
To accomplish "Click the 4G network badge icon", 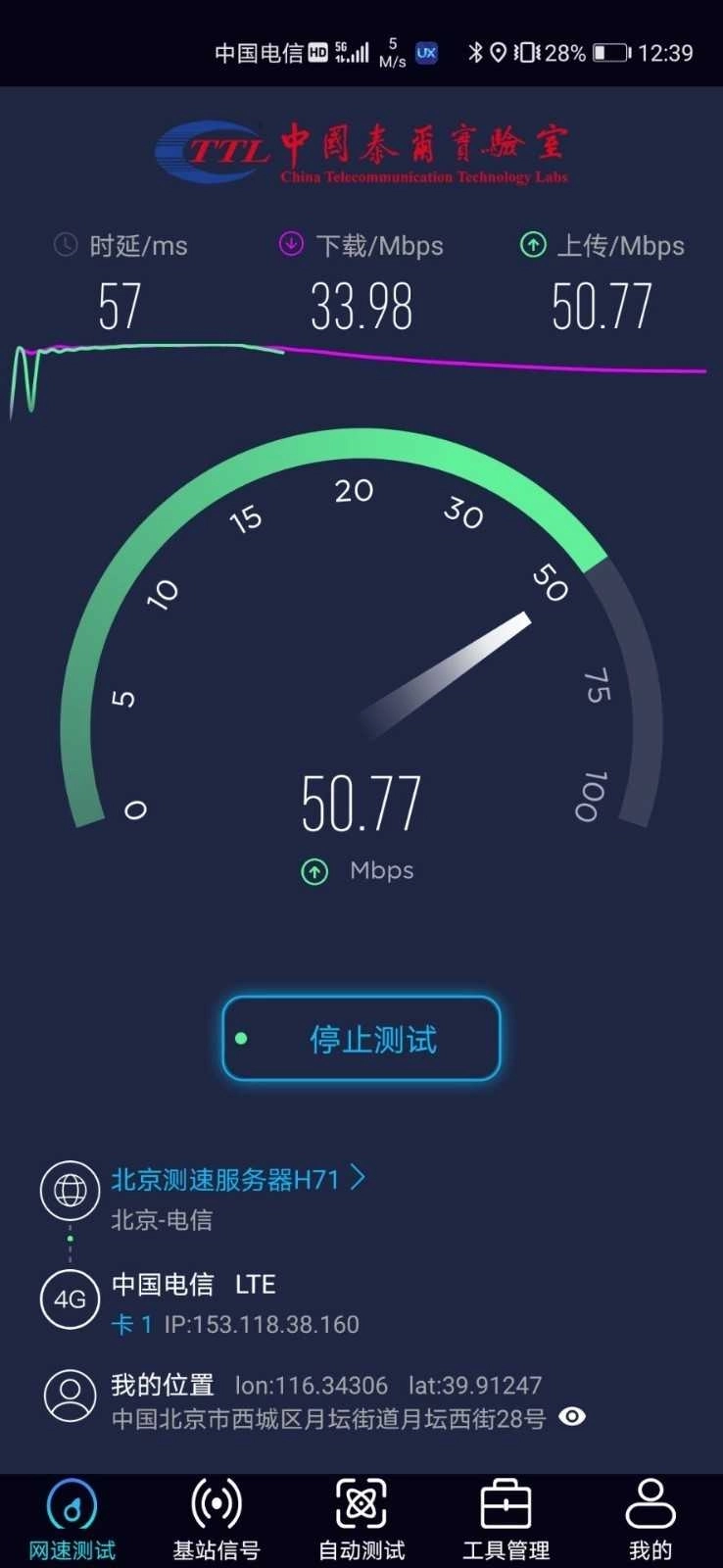I will point(70,1298).
